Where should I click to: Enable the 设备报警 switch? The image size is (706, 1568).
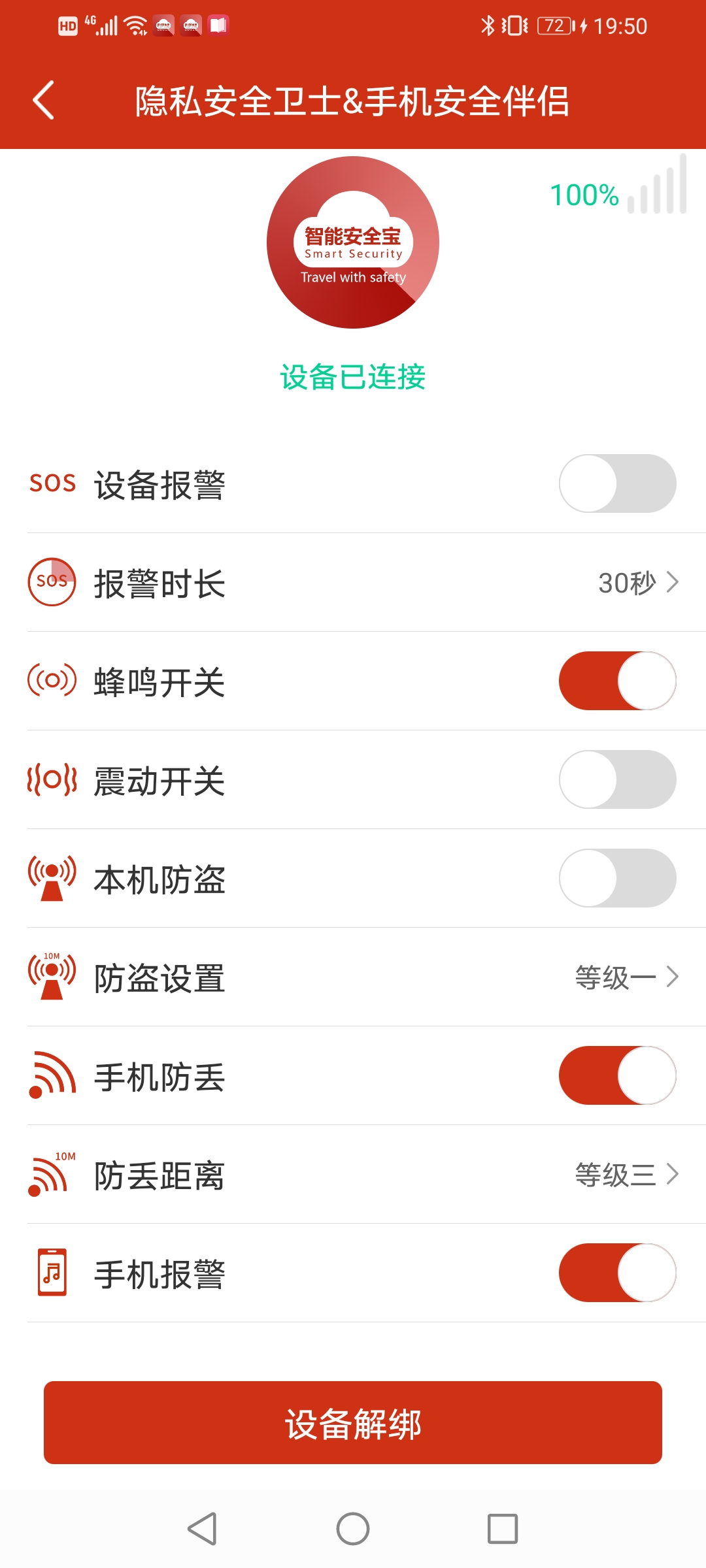tap(616, 483)
